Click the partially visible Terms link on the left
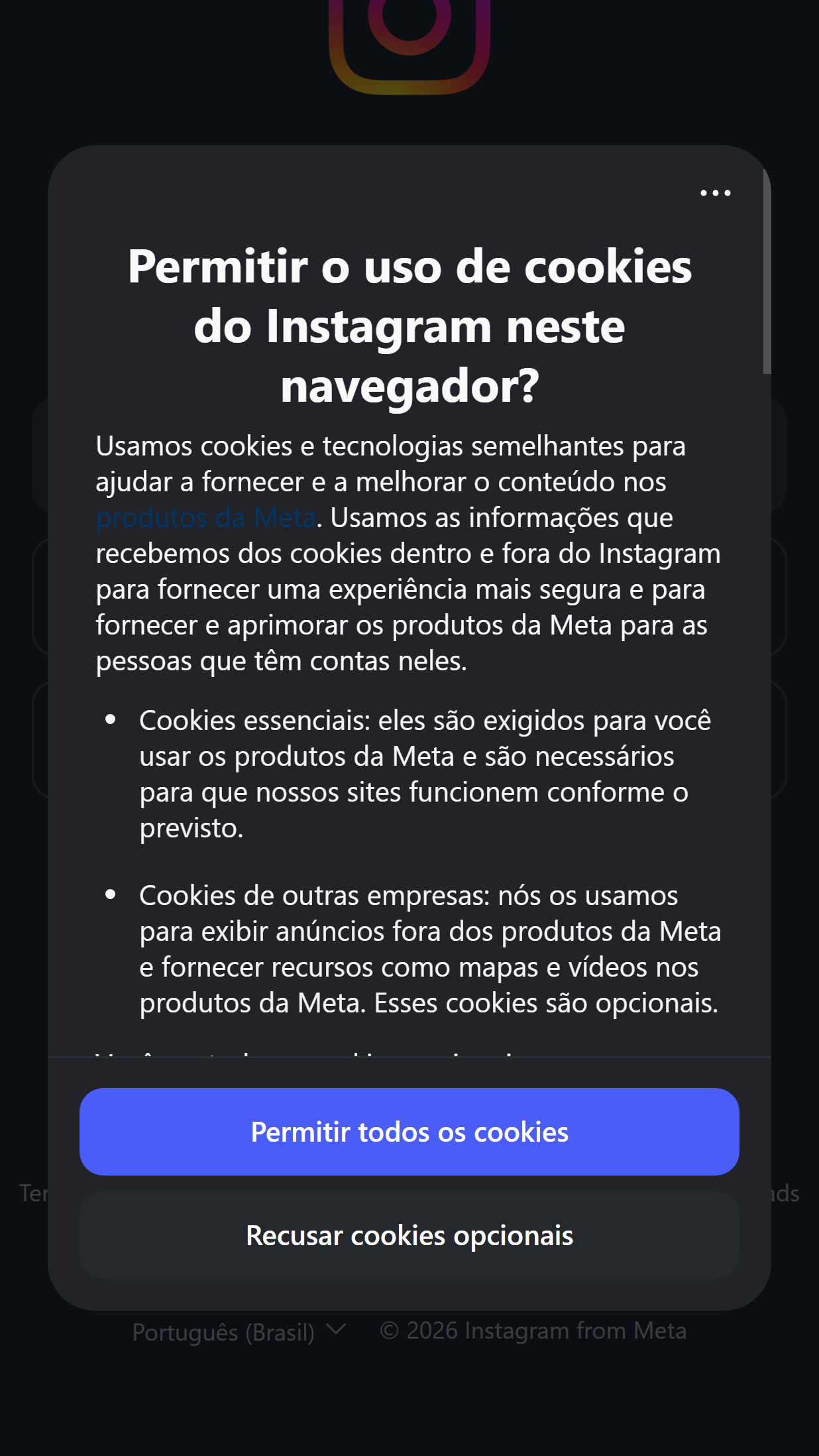The image size is (819, 1456). 32,1193
